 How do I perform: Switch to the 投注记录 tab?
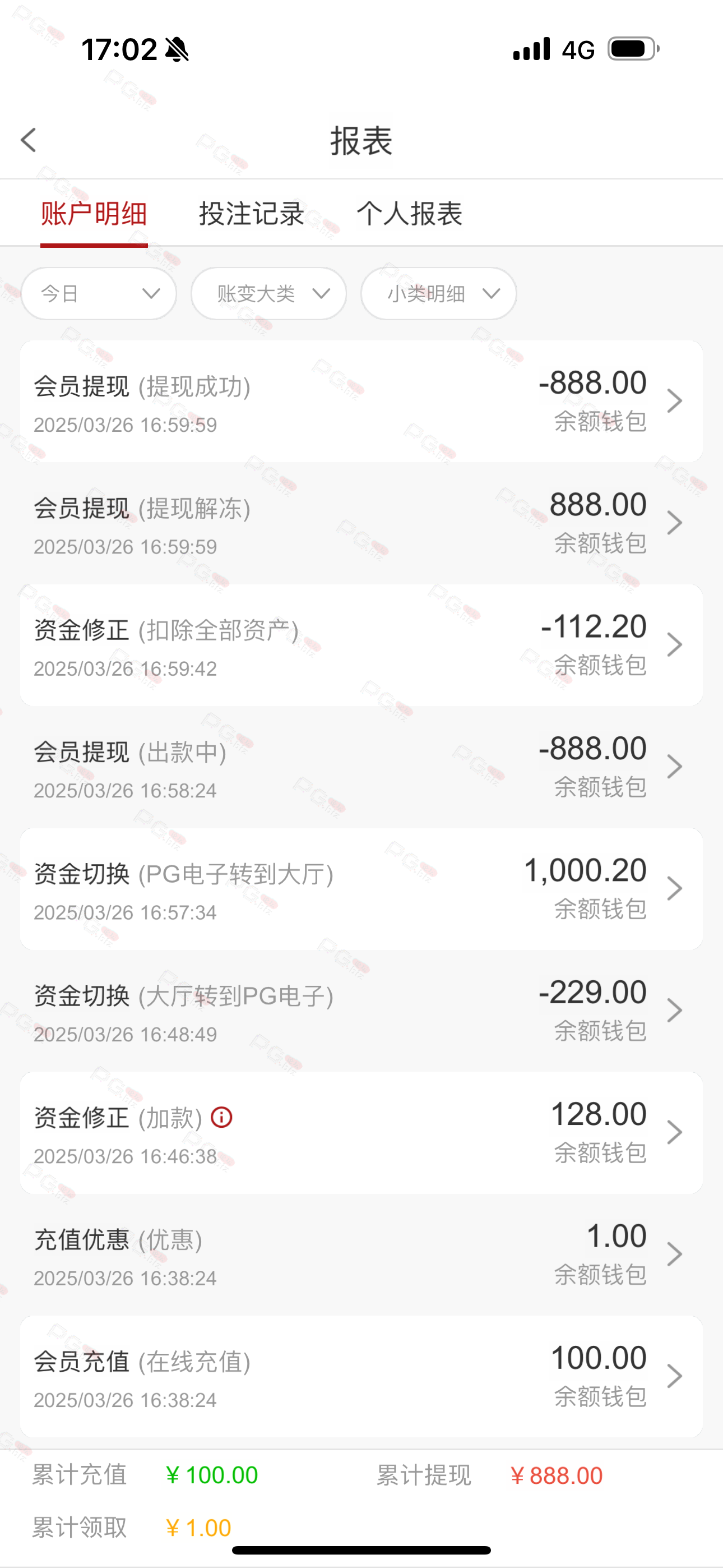point(251,214)
